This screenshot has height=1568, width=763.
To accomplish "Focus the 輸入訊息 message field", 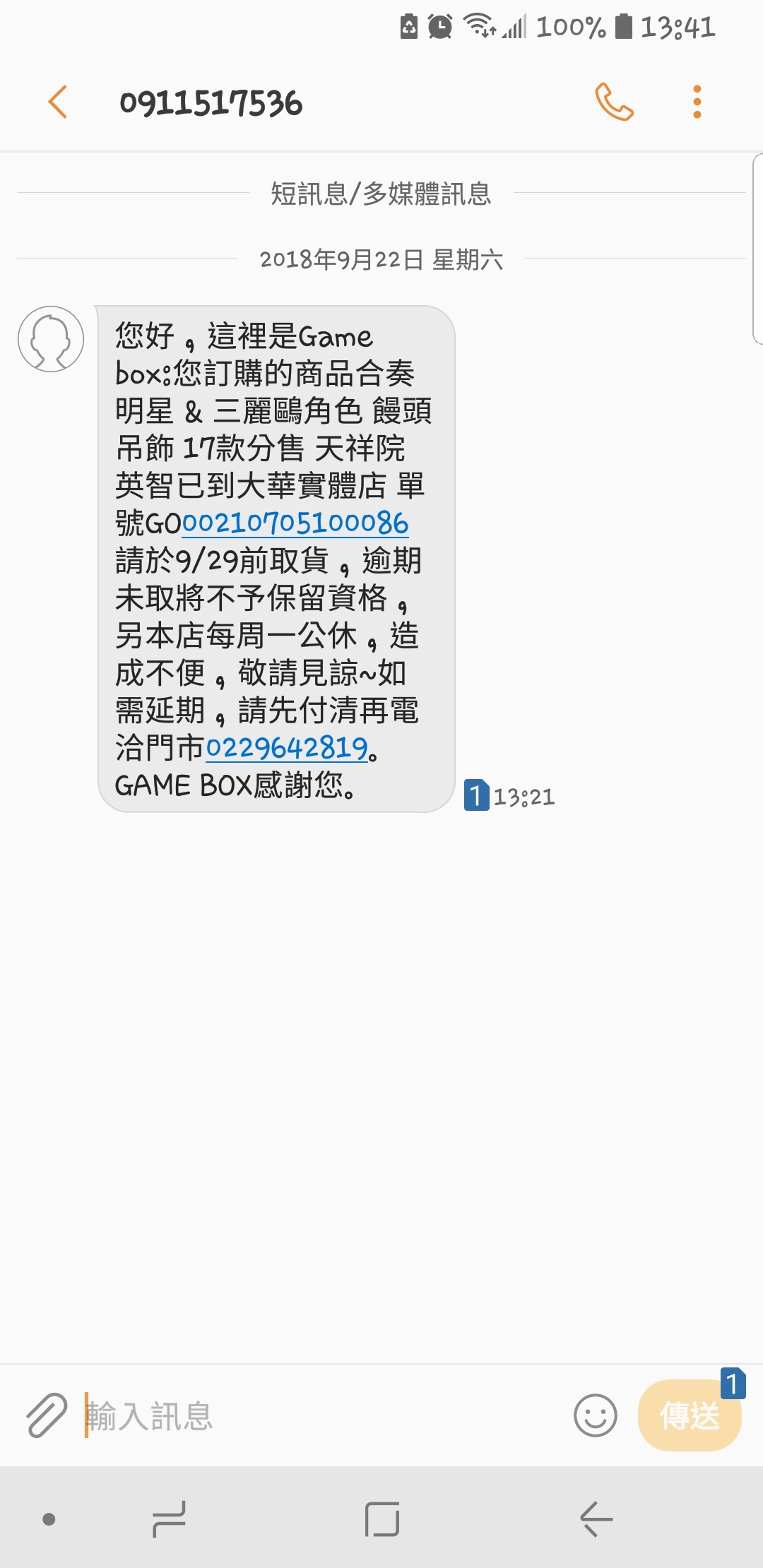I will [321, 1415].
